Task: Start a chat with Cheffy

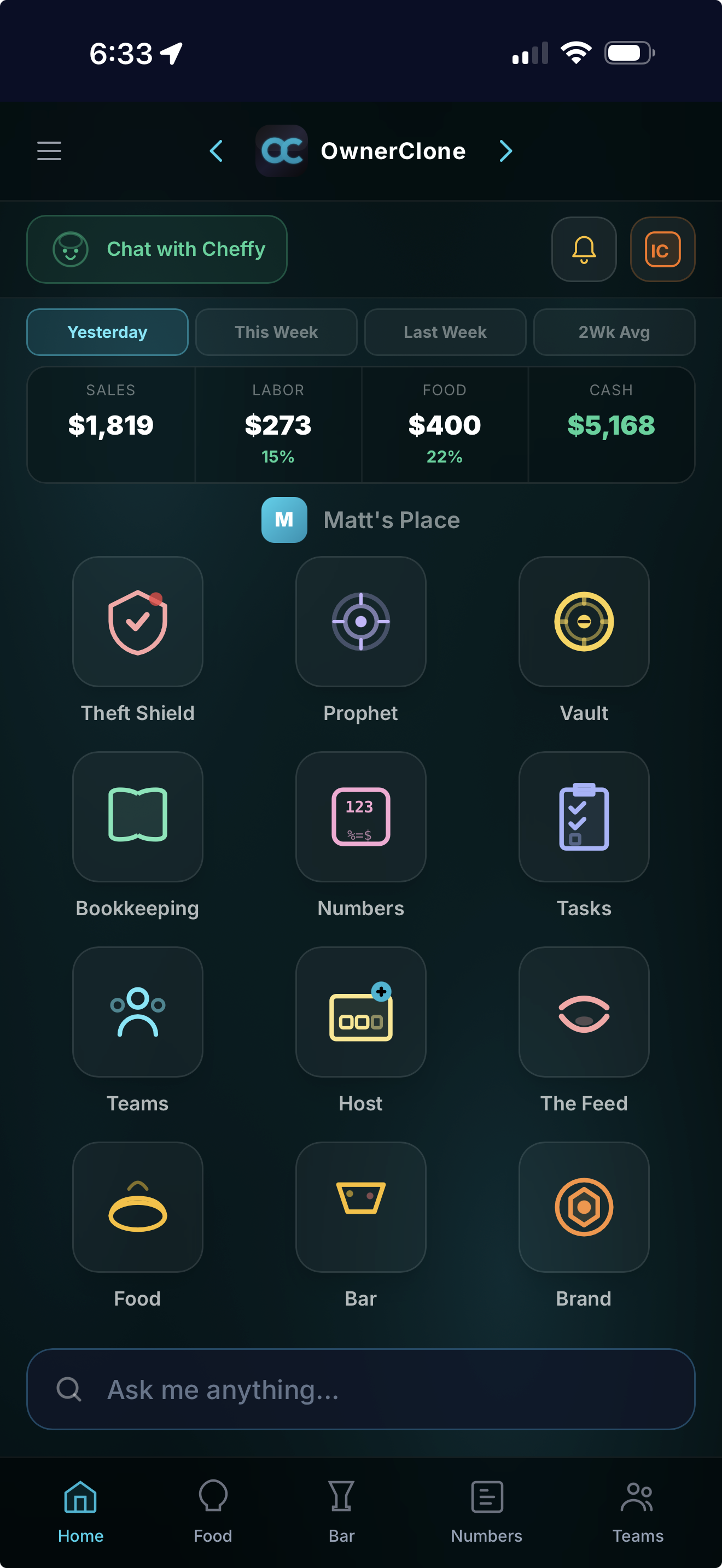Action: 156,249
